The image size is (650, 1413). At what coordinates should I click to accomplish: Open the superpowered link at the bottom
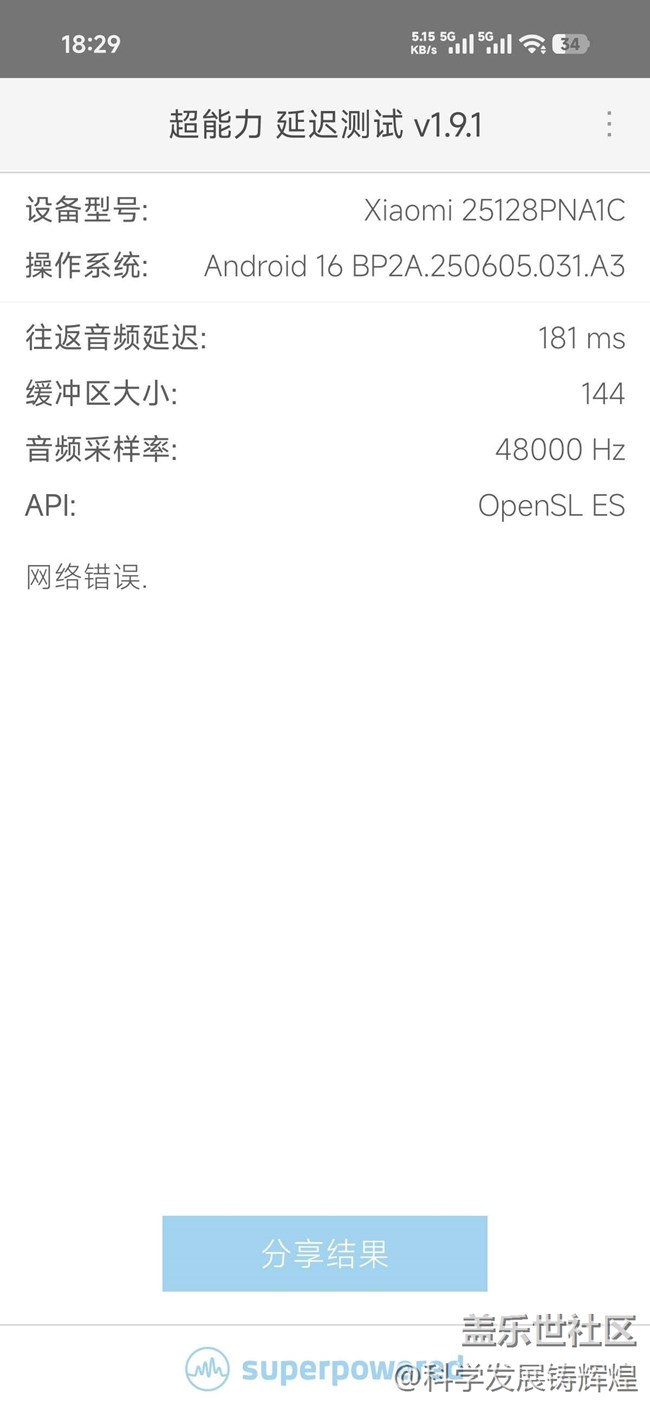[x=322, y=1367]
